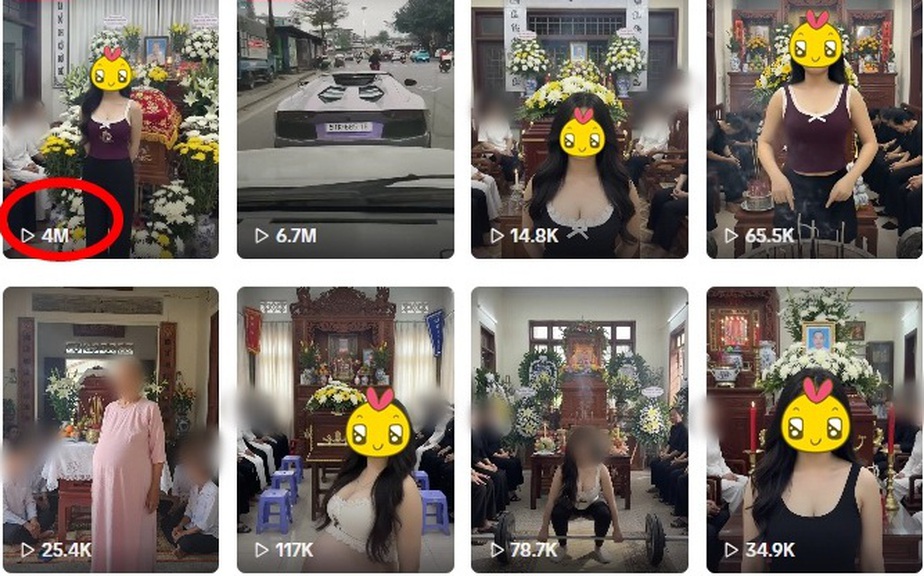The image size is (924, 576).
Task: Open the barbell video with 78.7K views
Action: (x=578, y=430)
